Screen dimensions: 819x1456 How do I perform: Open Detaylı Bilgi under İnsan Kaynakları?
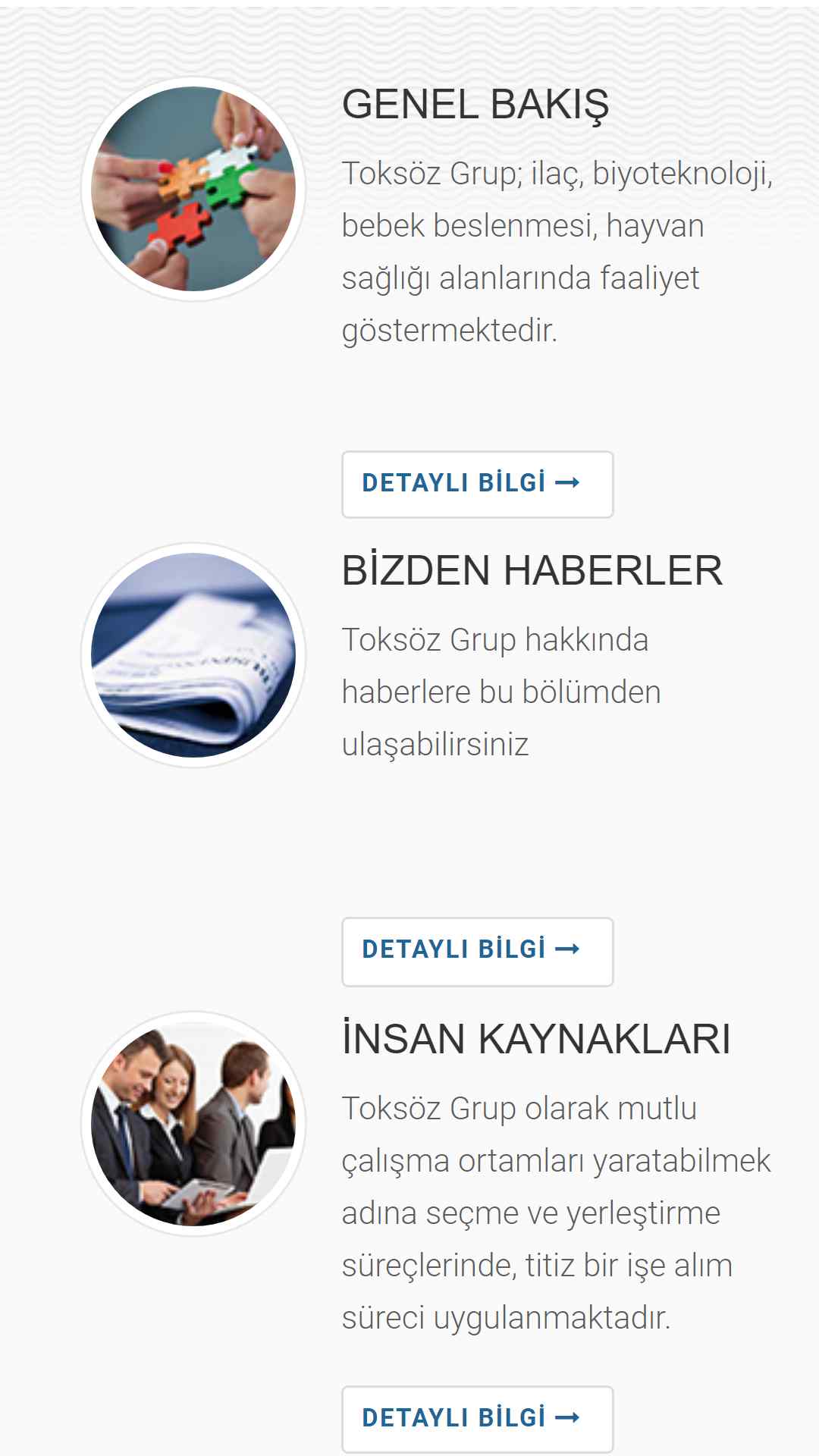pos(477,1419)
